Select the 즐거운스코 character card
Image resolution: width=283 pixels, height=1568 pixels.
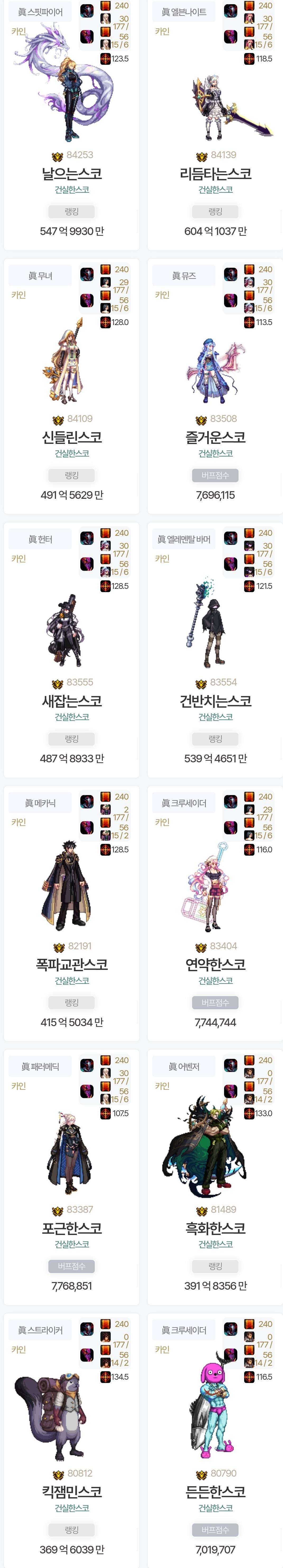click(215, 437)
